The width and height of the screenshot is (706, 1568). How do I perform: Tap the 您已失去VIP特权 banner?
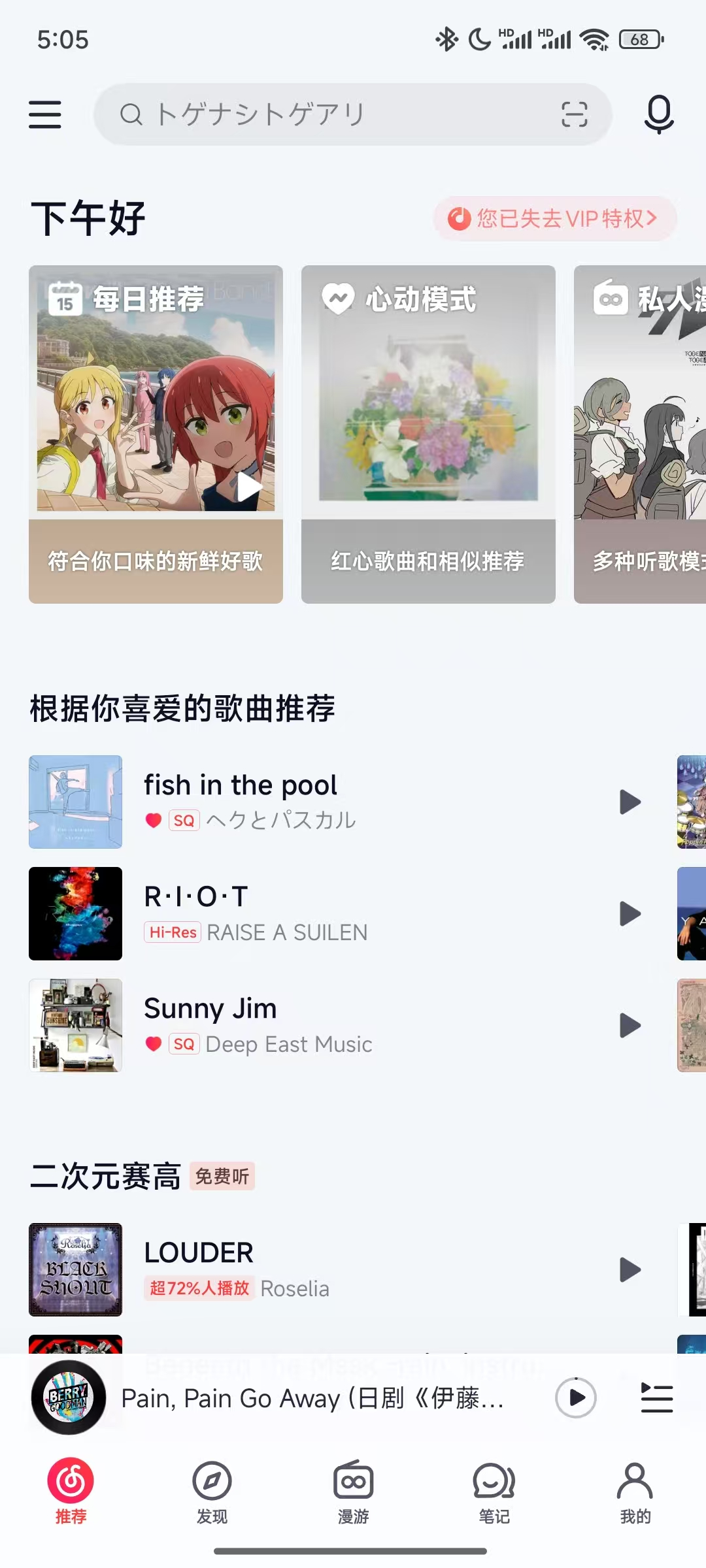(x=554, y=218)
